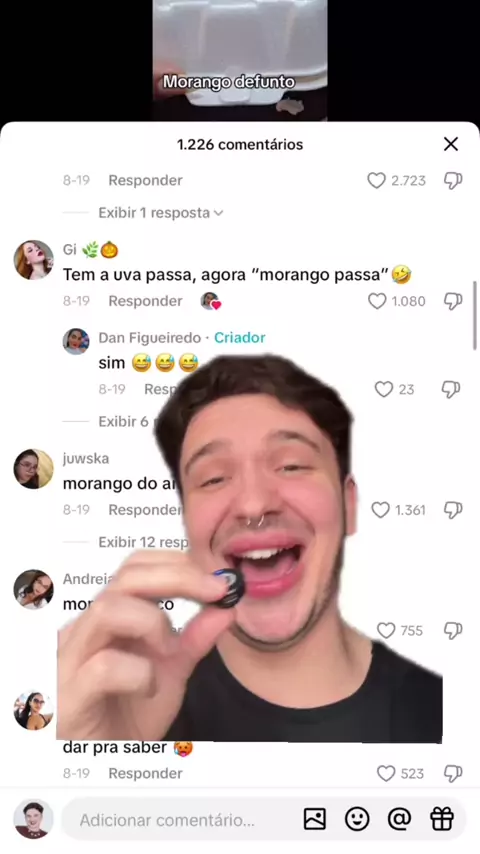Tap Responder under the 523-likes comment
The image size is (480, 854).
145,773
